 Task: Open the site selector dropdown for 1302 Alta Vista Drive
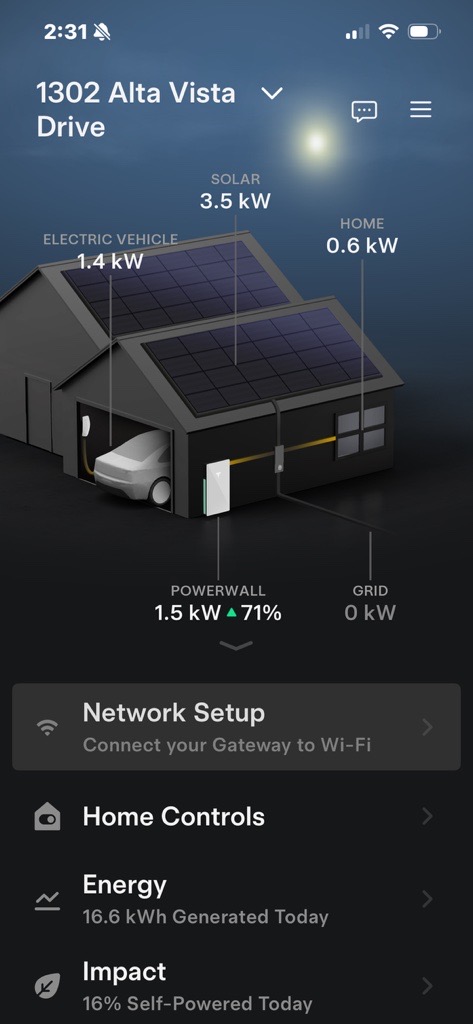271,94
